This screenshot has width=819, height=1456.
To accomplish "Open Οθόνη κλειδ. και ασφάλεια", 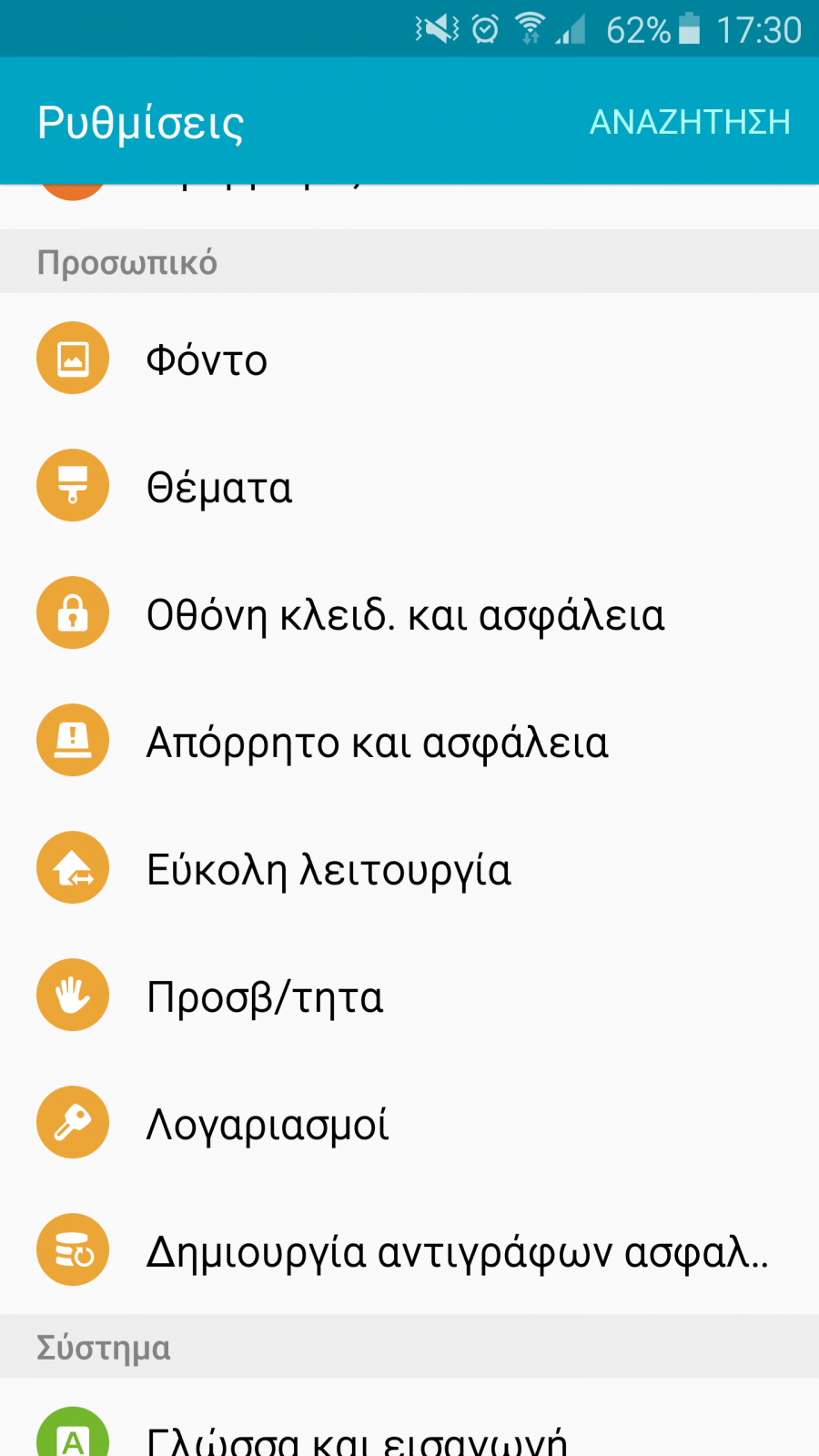I will [x=409, y=612].
